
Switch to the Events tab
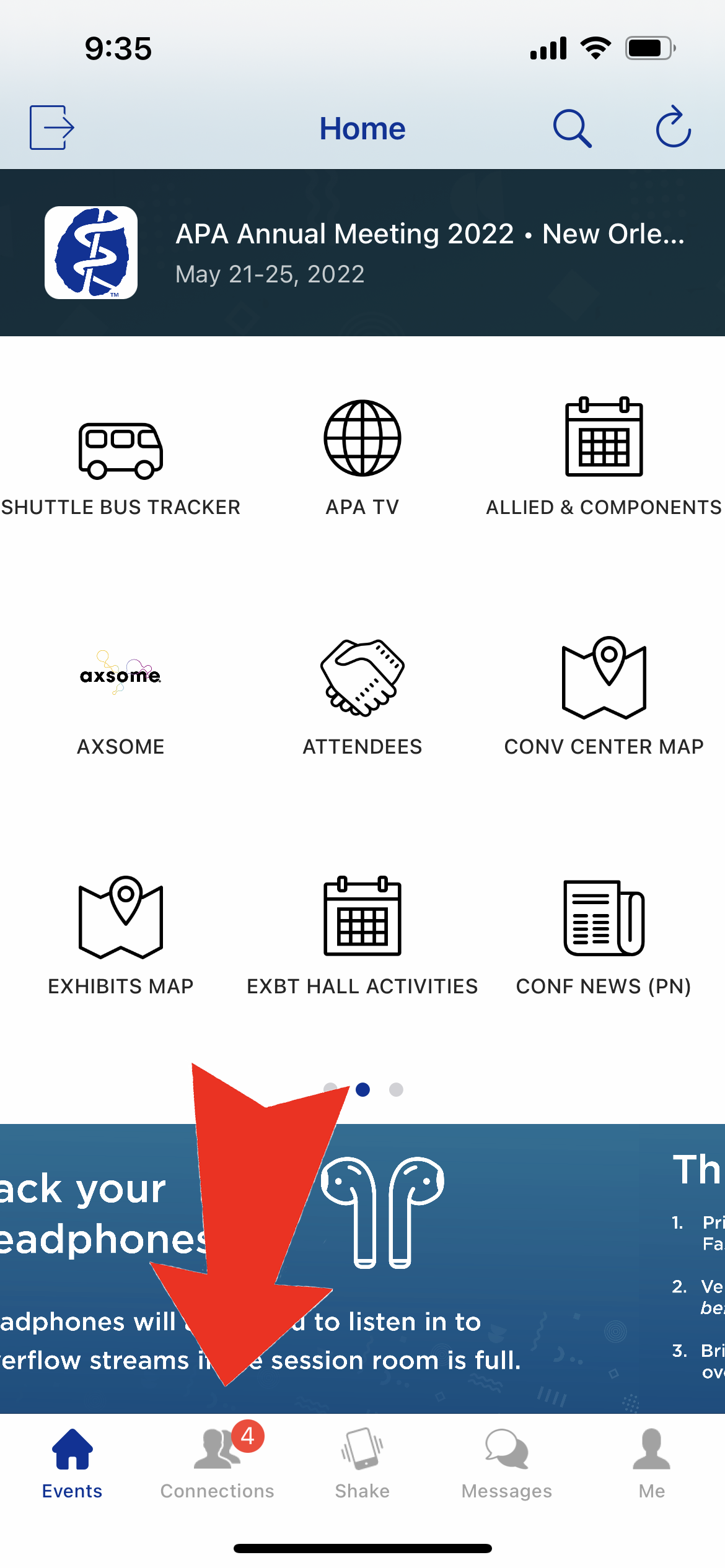pyautogui.click(x=72, y=1464)
